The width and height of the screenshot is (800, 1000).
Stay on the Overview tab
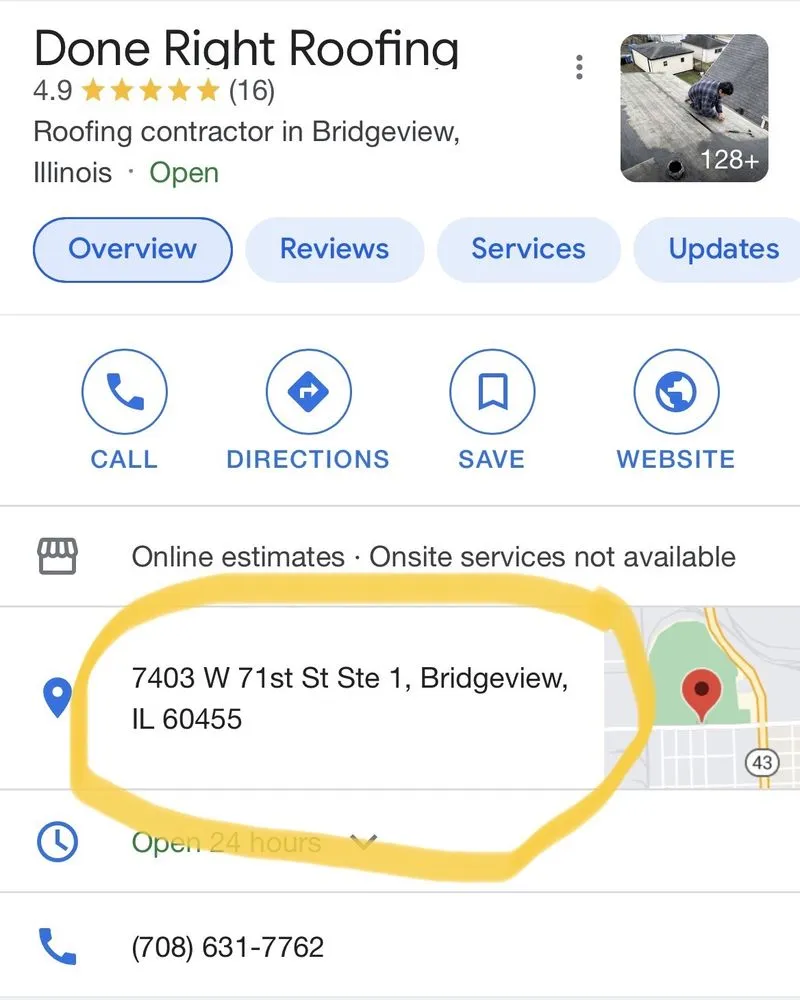point(133,250)
